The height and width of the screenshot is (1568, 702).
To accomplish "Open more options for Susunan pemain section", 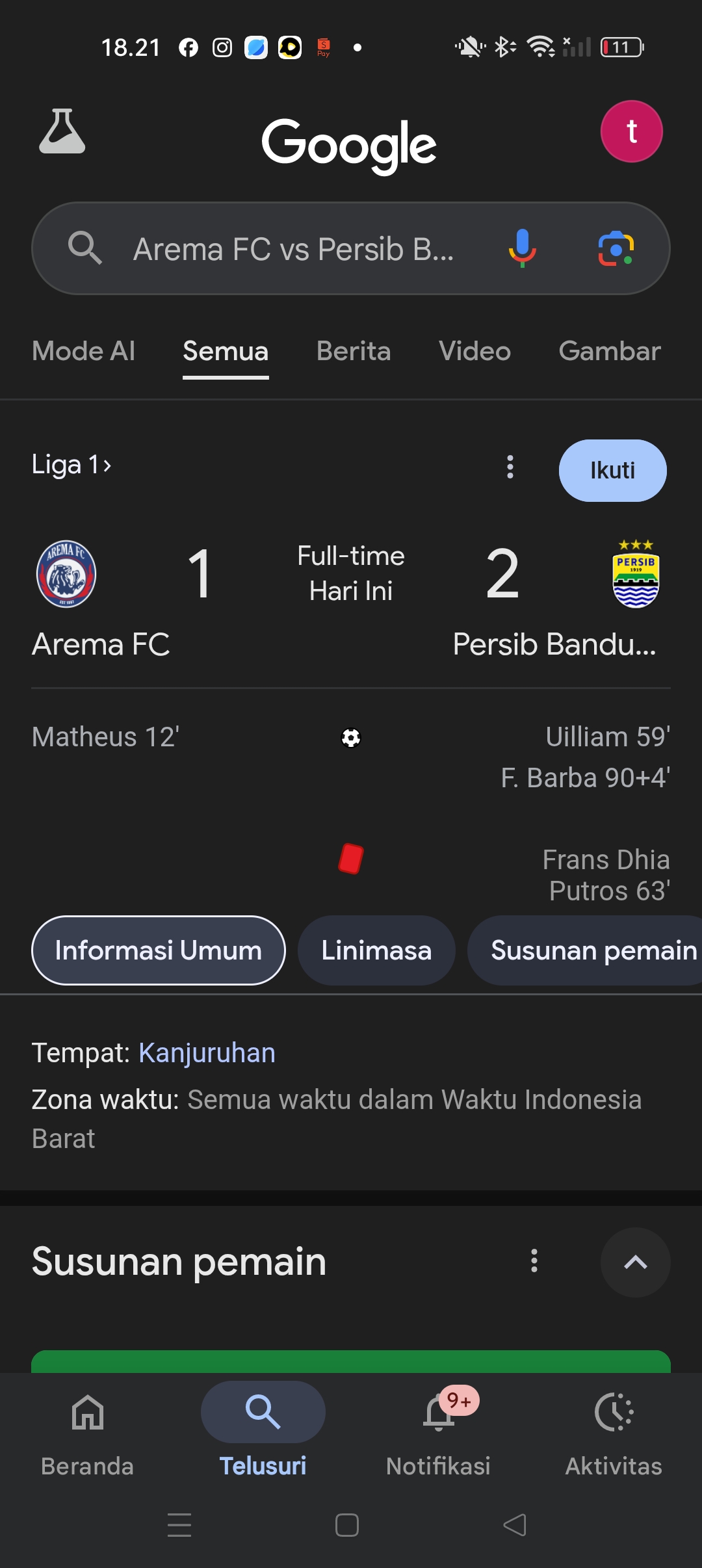I will point(534,1261).
